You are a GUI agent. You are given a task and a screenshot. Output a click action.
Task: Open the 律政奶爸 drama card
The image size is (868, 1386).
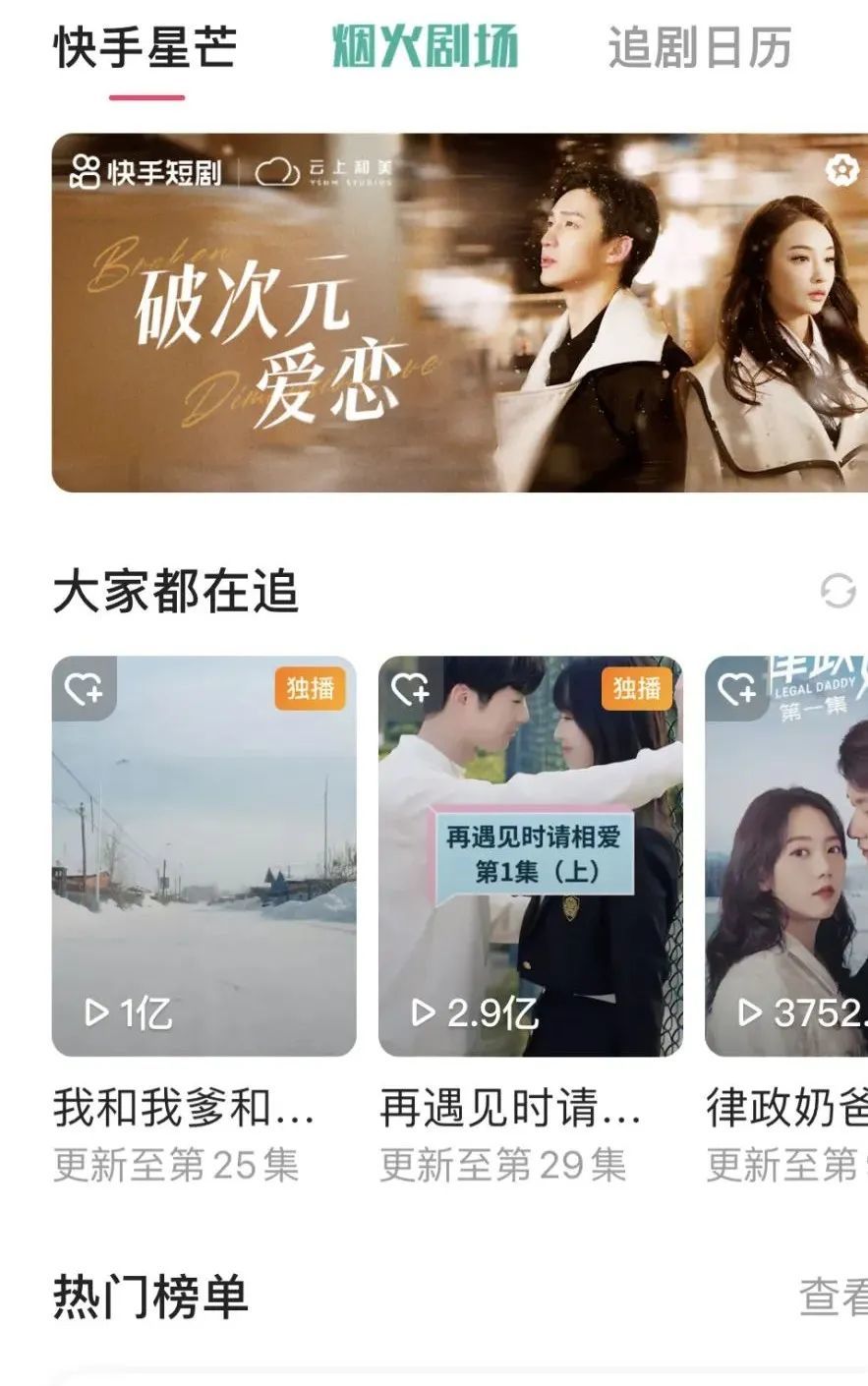[x=786, y=855]
